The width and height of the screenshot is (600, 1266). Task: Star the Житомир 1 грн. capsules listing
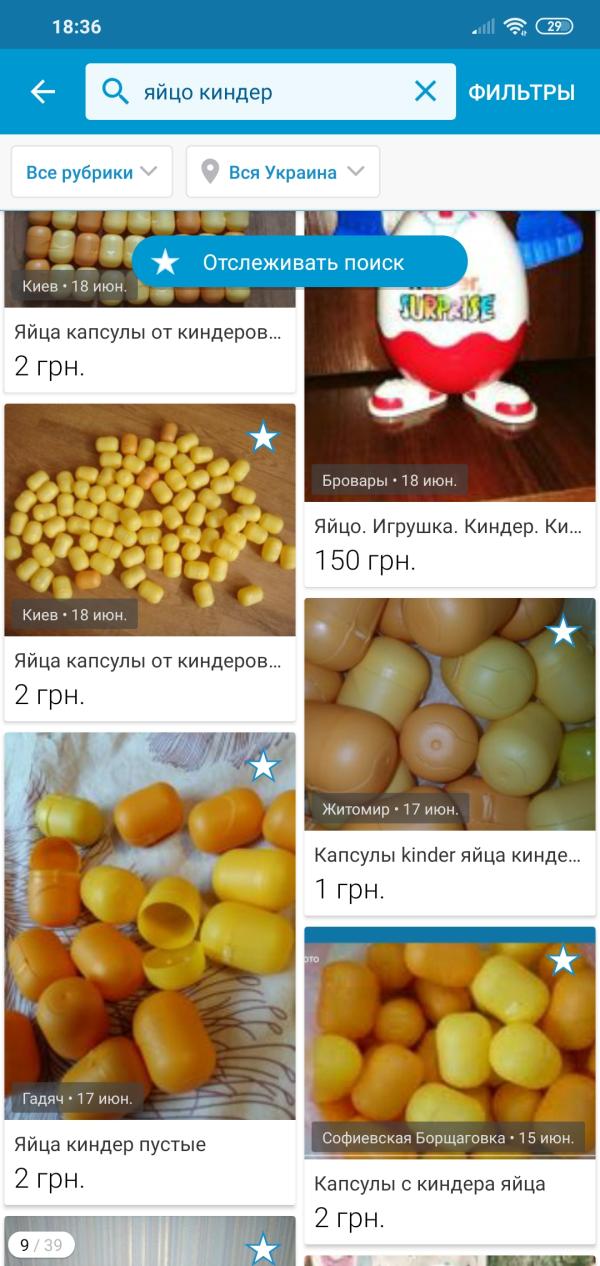(x=563, y=631)
